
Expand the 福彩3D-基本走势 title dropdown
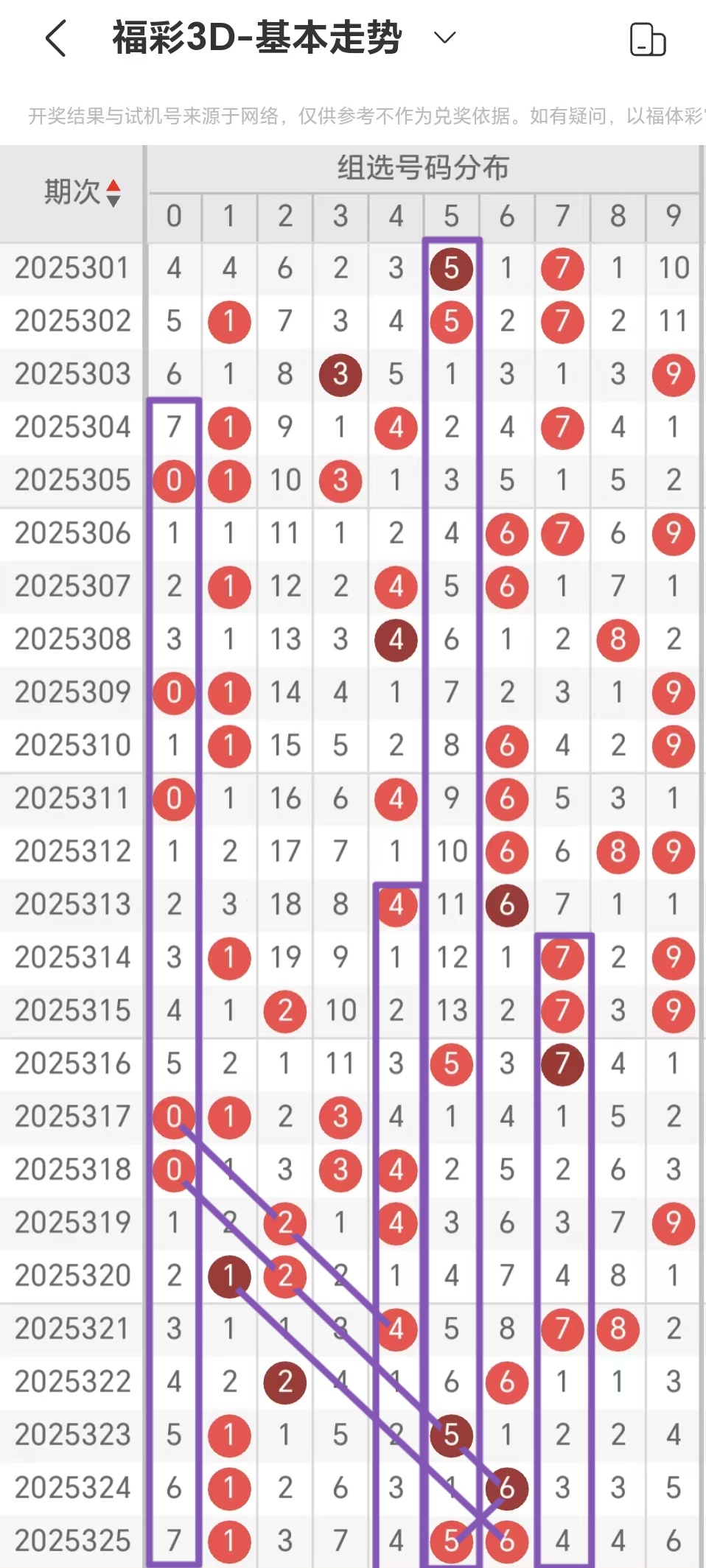tap(444, 38)
